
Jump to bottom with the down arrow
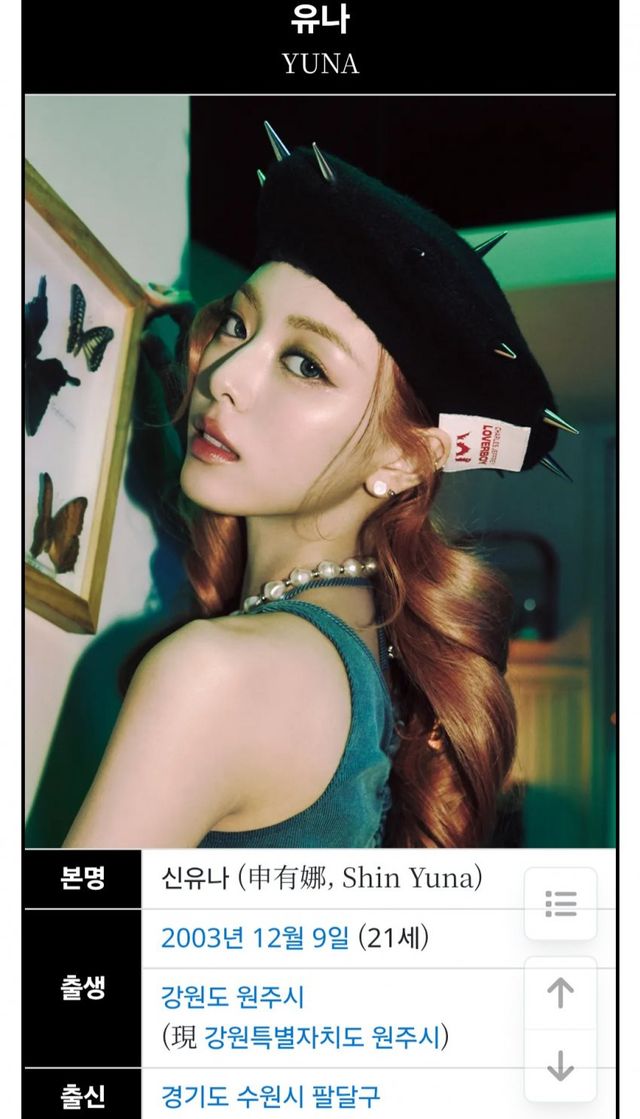(561, 1066)
